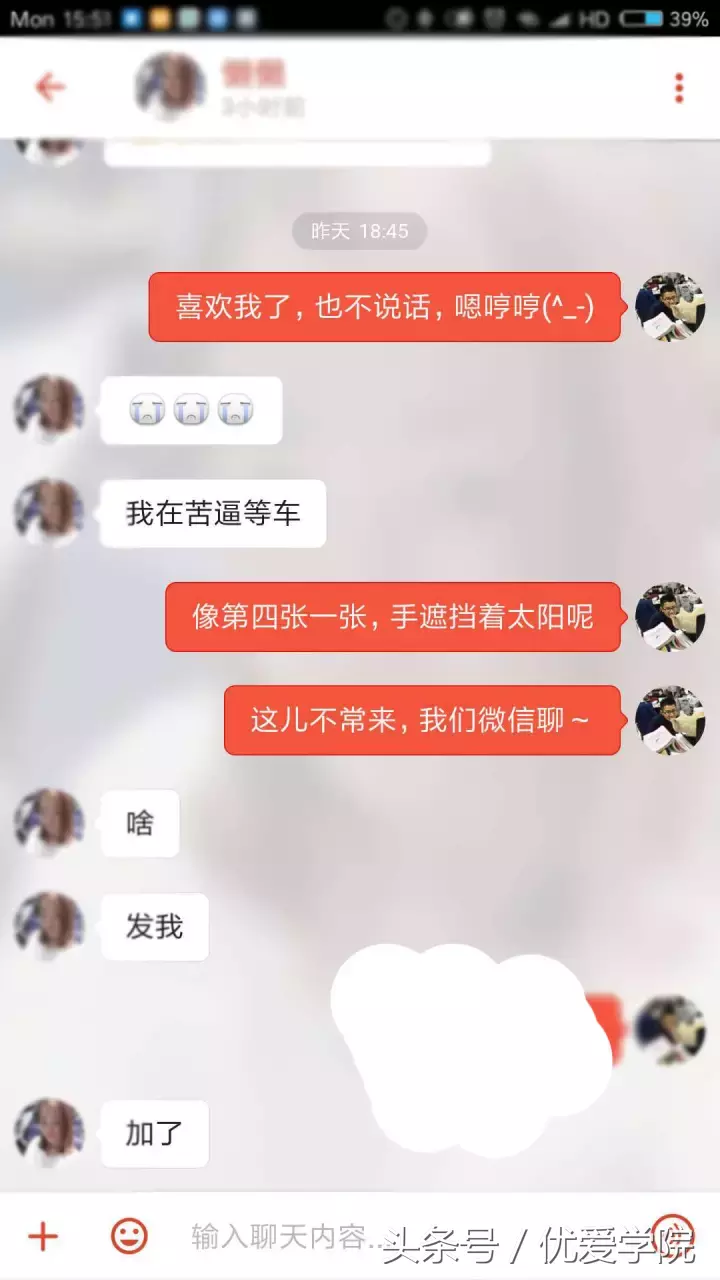The height and width of the screenshot is (1280, 720).
Task: Open the contact's profile picture in header
Action: 170,88
